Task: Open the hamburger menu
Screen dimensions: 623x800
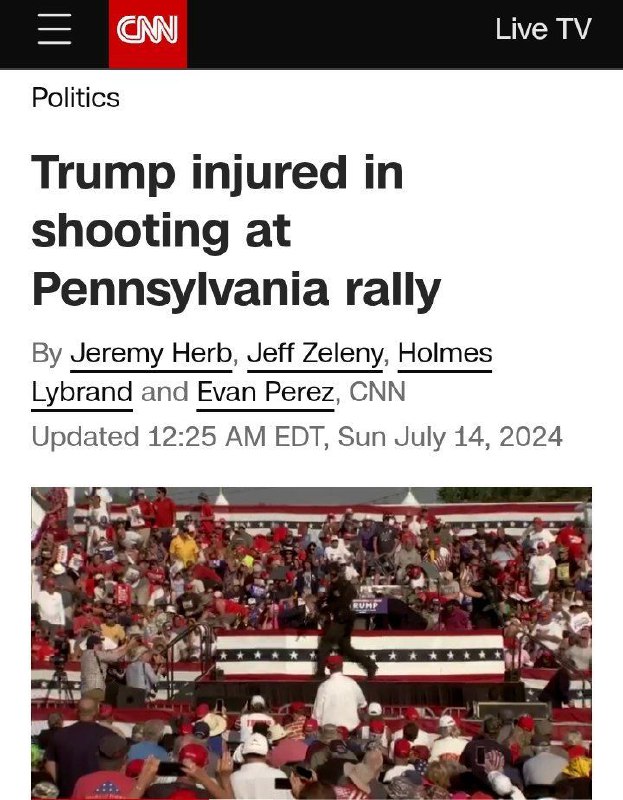Action: [55, 29]
